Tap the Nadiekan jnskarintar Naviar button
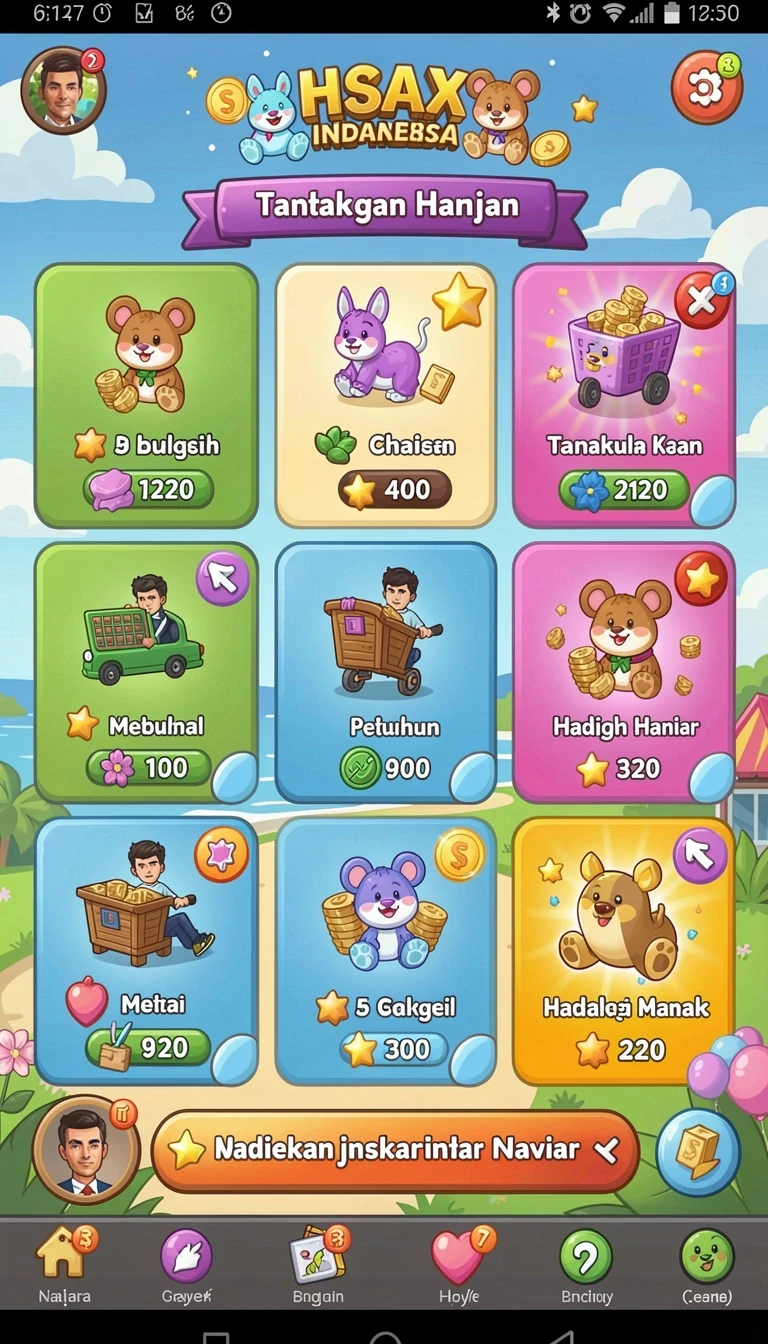This screenshot has width=768, height=1344. click(x=396, y=1151)
